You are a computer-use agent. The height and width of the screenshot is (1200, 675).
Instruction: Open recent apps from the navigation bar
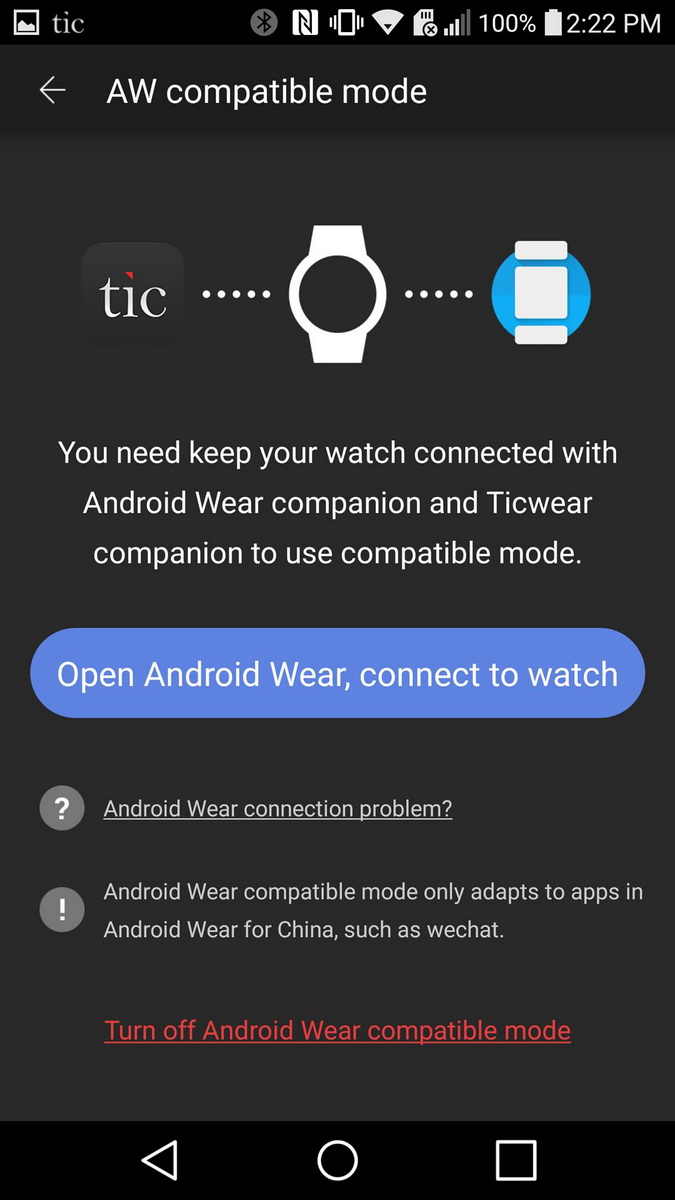[x=516, y=1160]
